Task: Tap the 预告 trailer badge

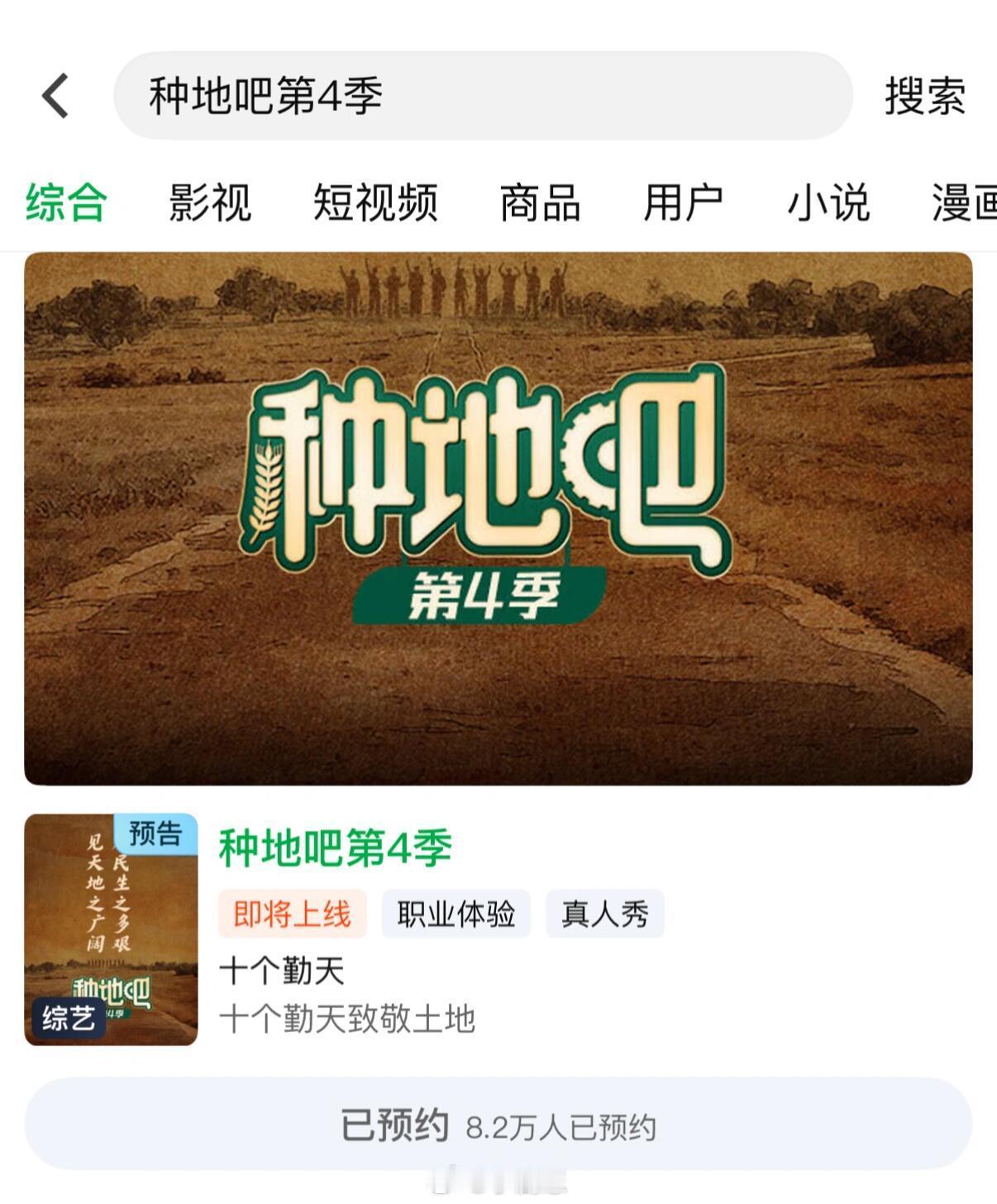Action: tap(157, 836)
